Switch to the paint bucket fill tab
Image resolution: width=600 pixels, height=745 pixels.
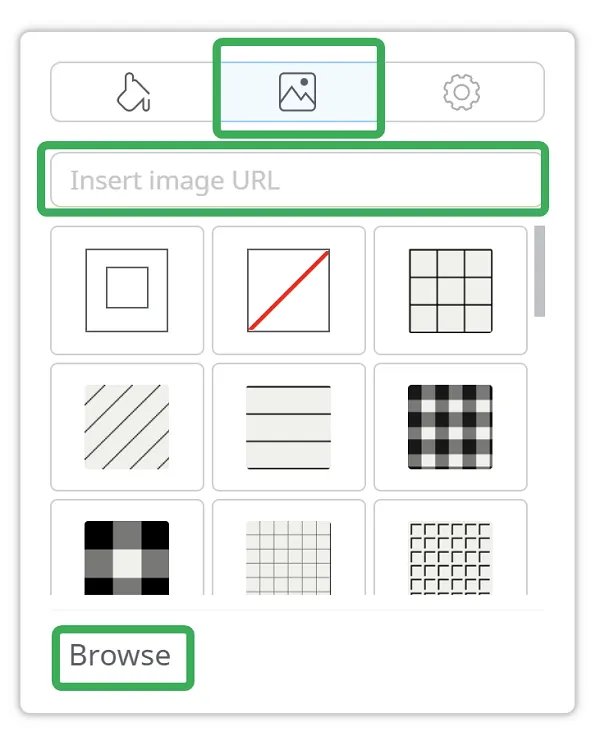(x=134, y=92)
